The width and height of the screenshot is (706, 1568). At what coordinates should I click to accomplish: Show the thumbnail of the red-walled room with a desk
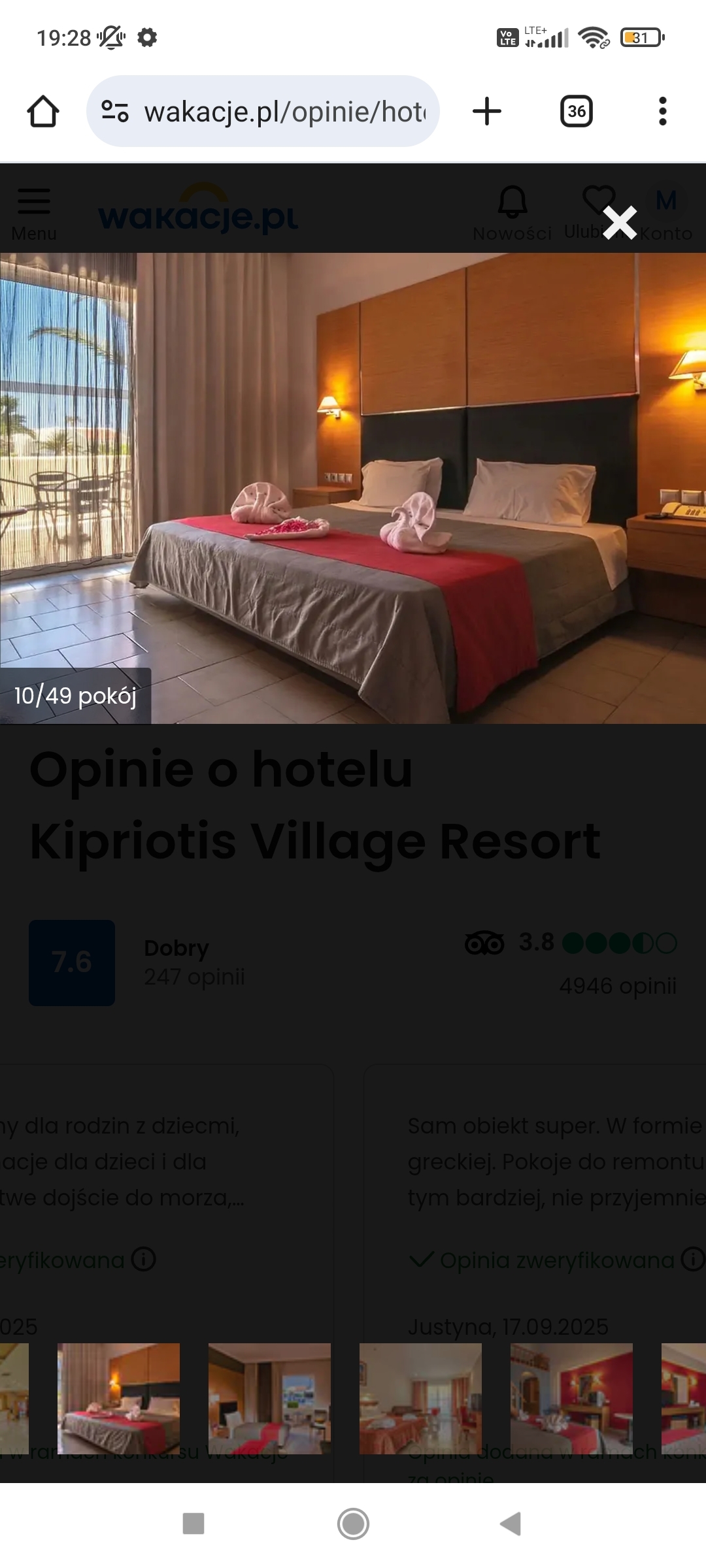pos(571,1398)
